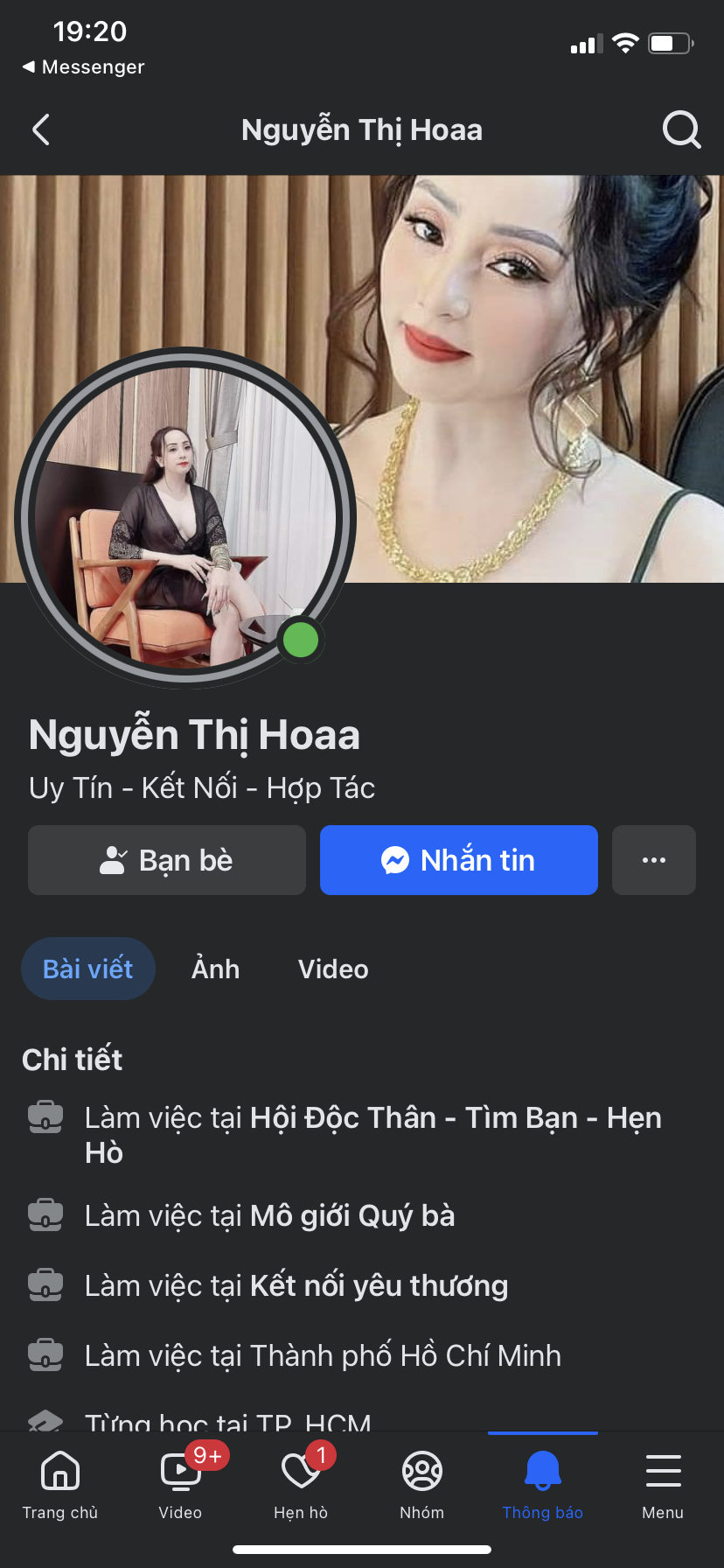Tap the Bạn bè friends button

[x=167, y=860]
